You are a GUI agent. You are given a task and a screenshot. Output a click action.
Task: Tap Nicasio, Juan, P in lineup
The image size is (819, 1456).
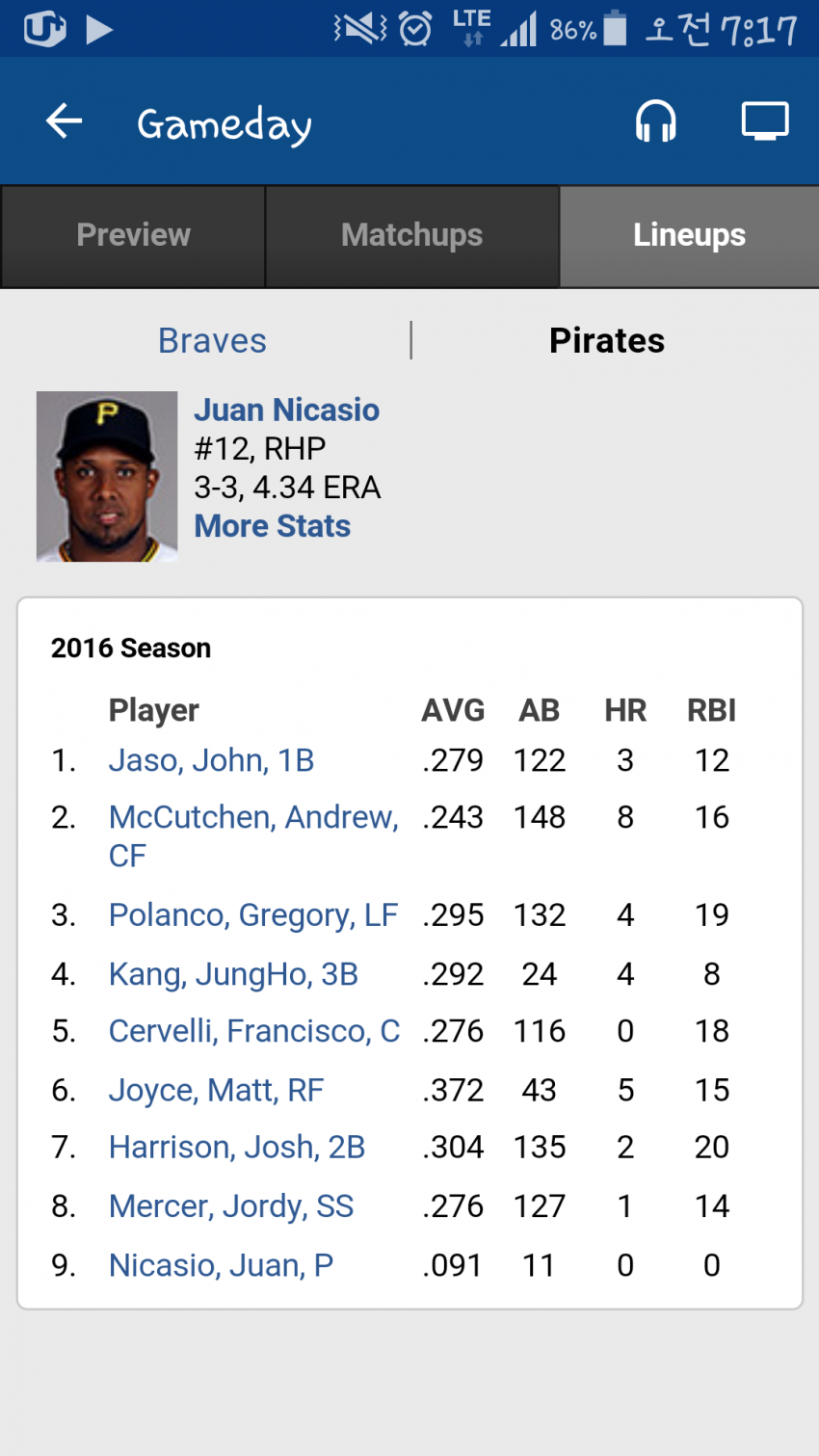[x=221, y=1265]
